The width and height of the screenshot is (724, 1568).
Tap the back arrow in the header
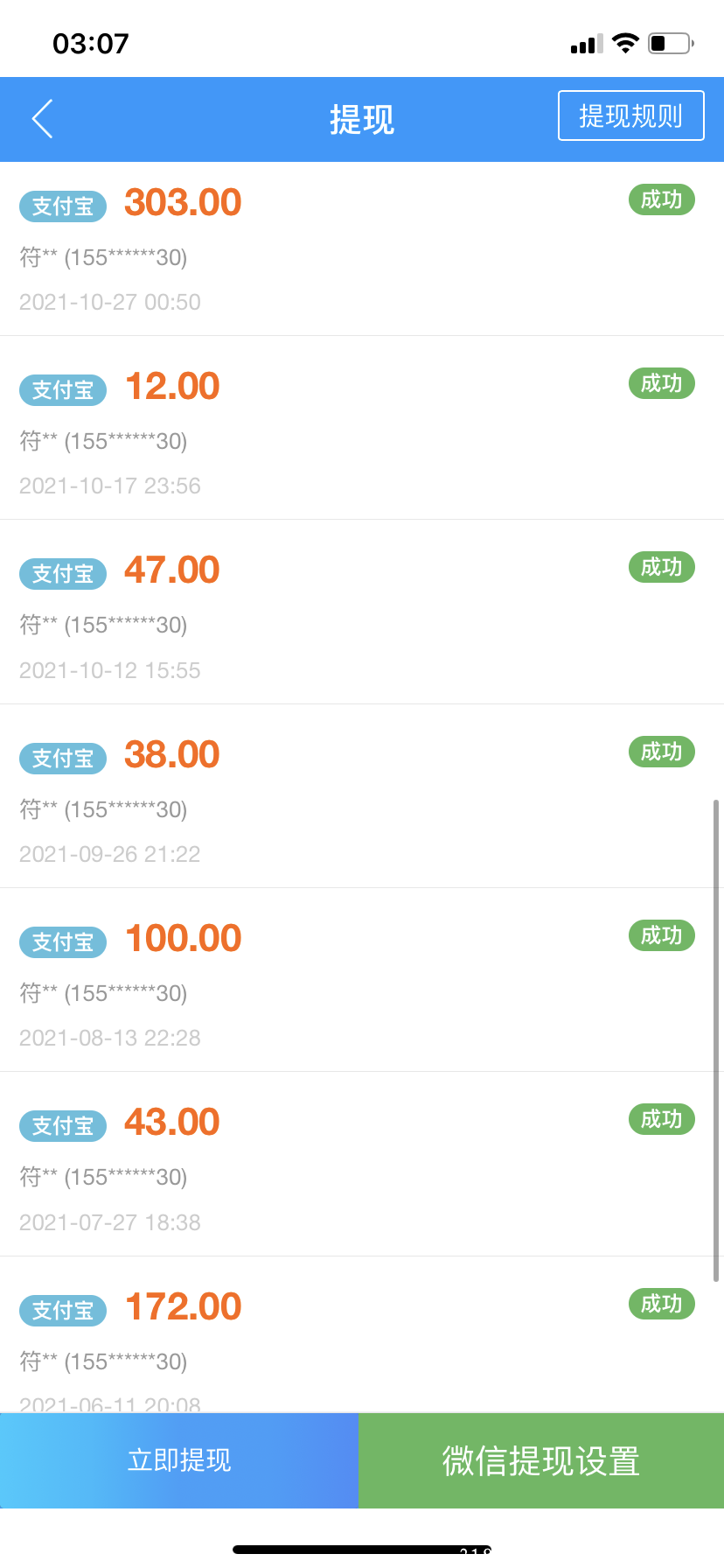pyautogui.click(x=42, y=118)
